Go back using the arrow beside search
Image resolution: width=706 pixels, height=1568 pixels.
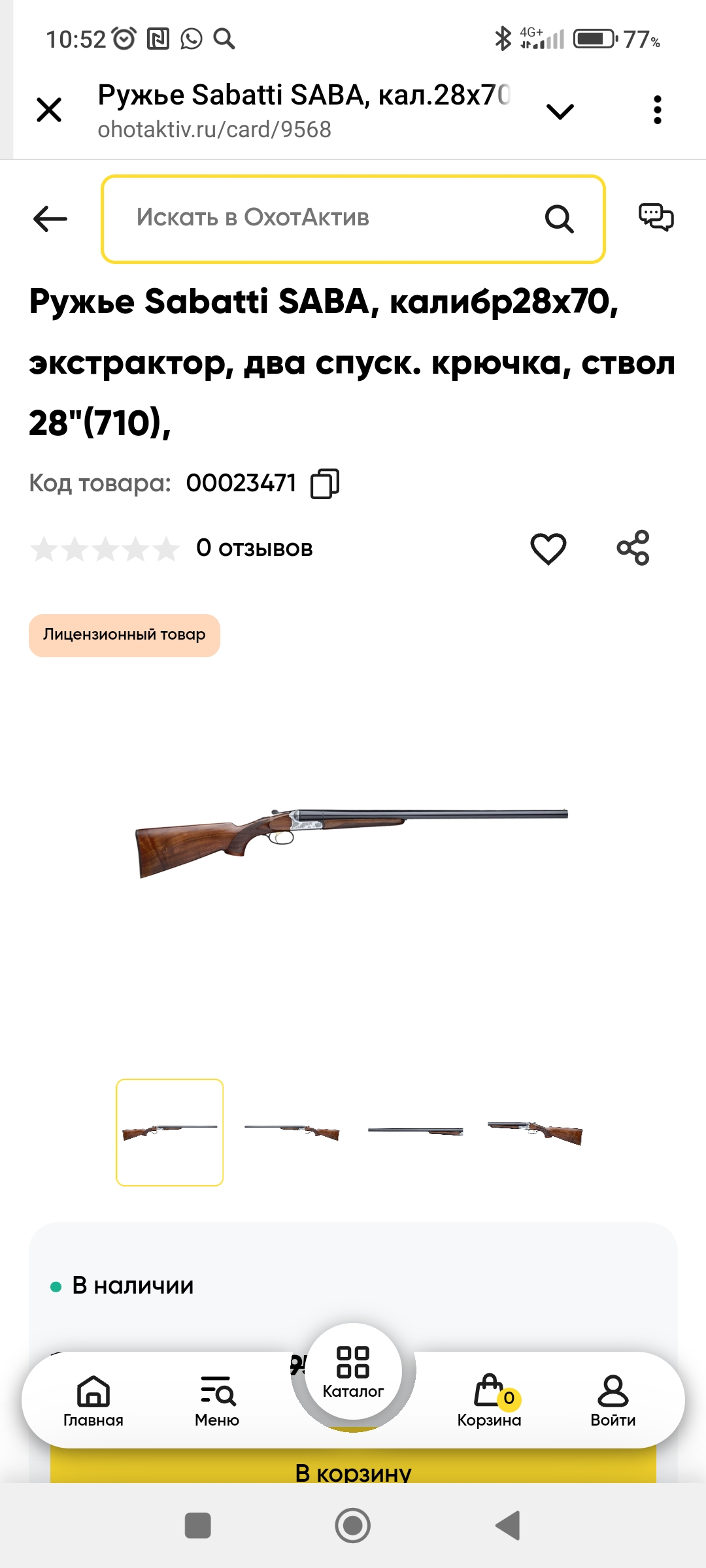point(50,219)
